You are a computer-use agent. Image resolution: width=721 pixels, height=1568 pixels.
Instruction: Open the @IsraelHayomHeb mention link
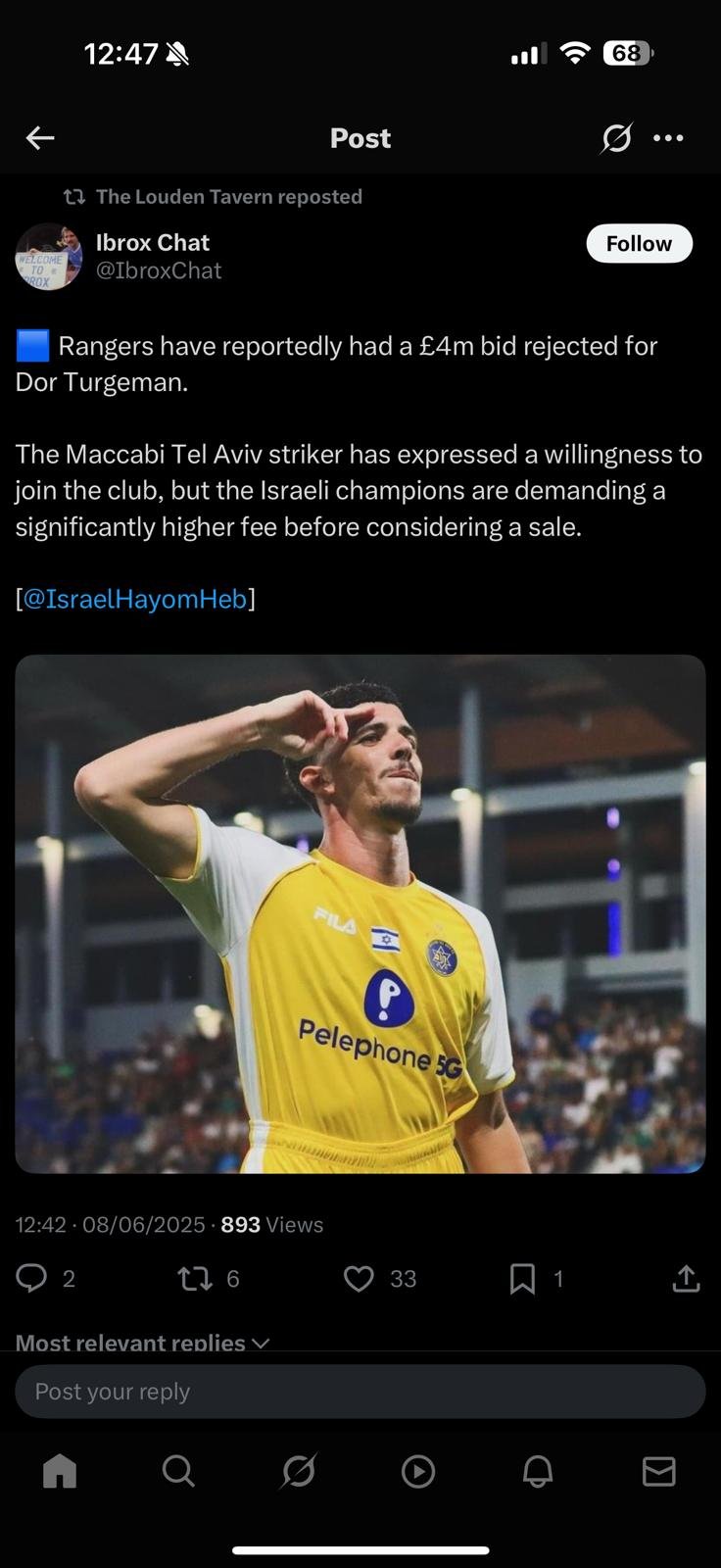pos(135,599)
